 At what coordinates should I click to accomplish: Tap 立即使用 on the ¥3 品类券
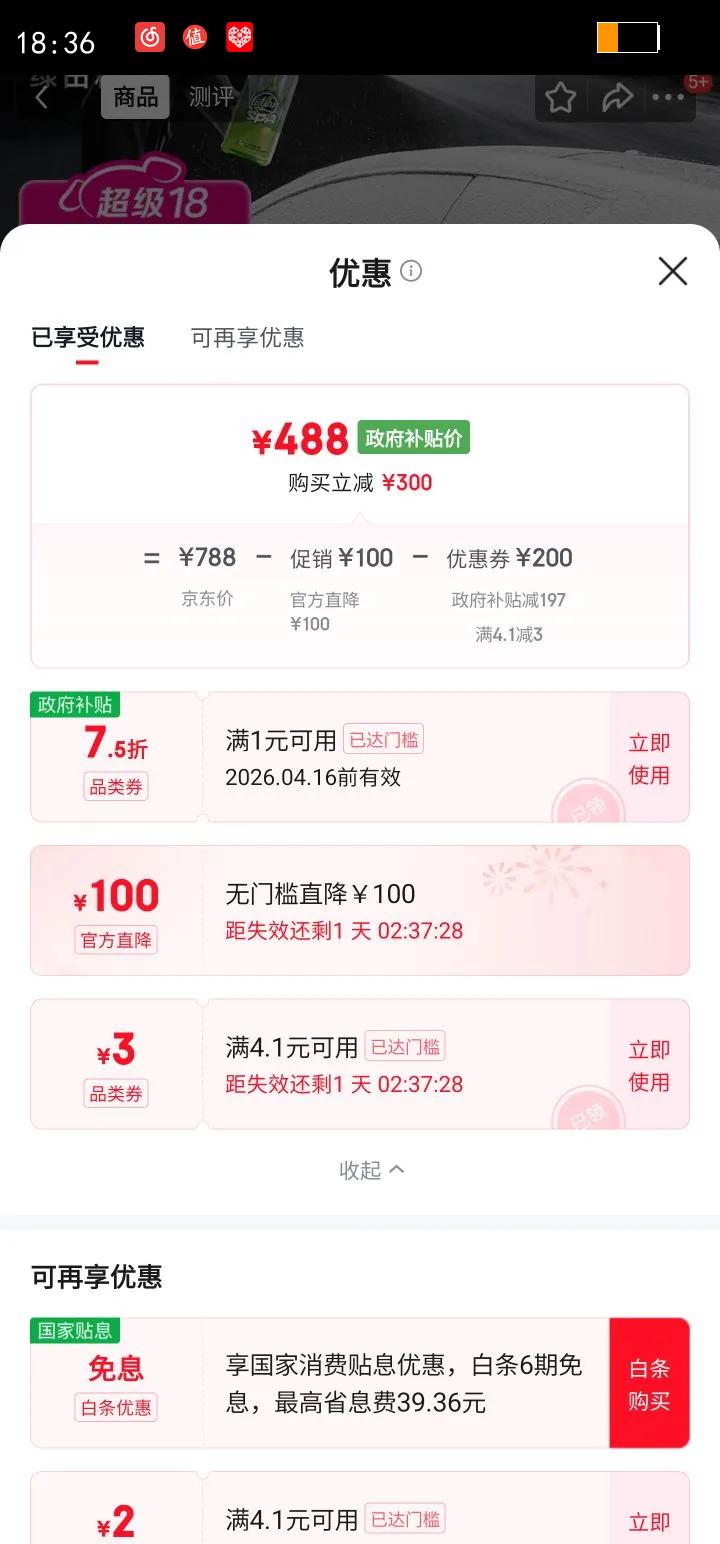tap(649, 1065)
